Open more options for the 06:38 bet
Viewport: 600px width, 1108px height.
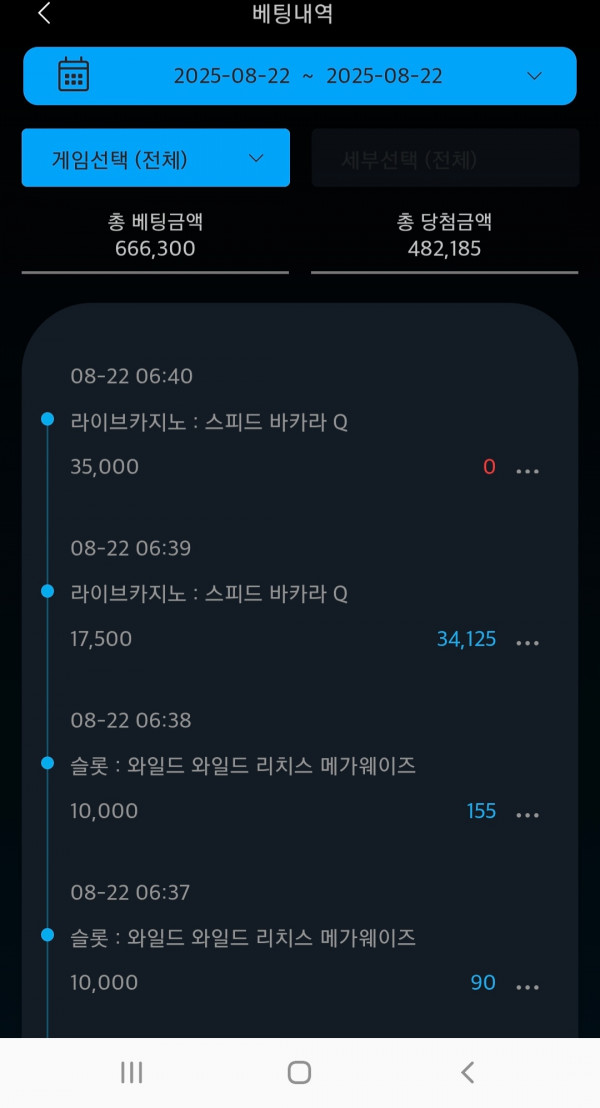coord(527,815)
